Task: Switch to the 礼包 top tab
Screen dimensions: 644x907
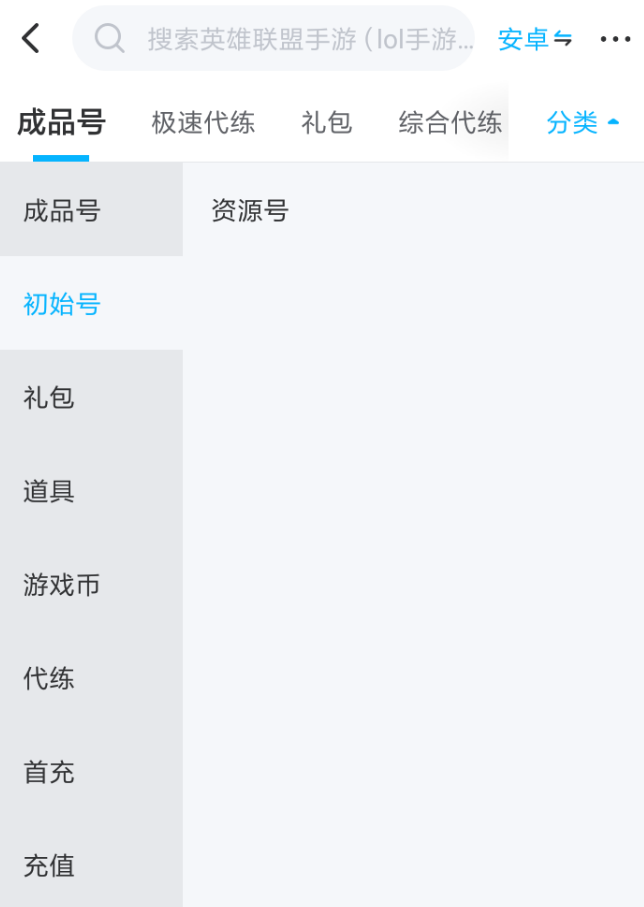Action: pyautogui.click(x=326, y=123)
